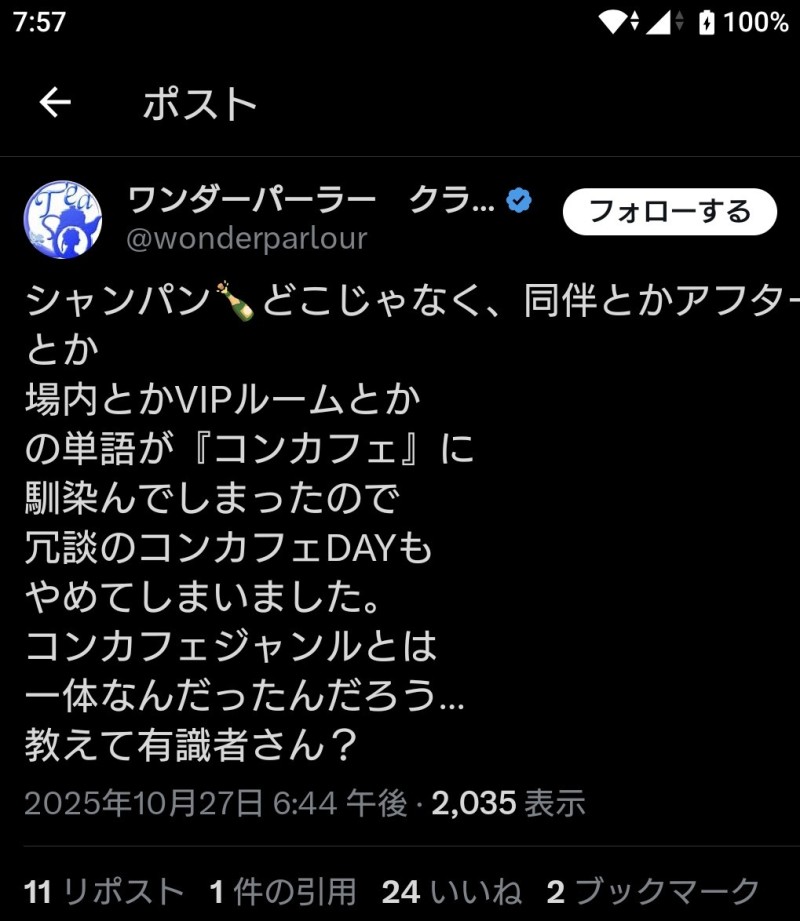View the 11 リポスト list
The image size is (800, 921).
tap(104, 891)
